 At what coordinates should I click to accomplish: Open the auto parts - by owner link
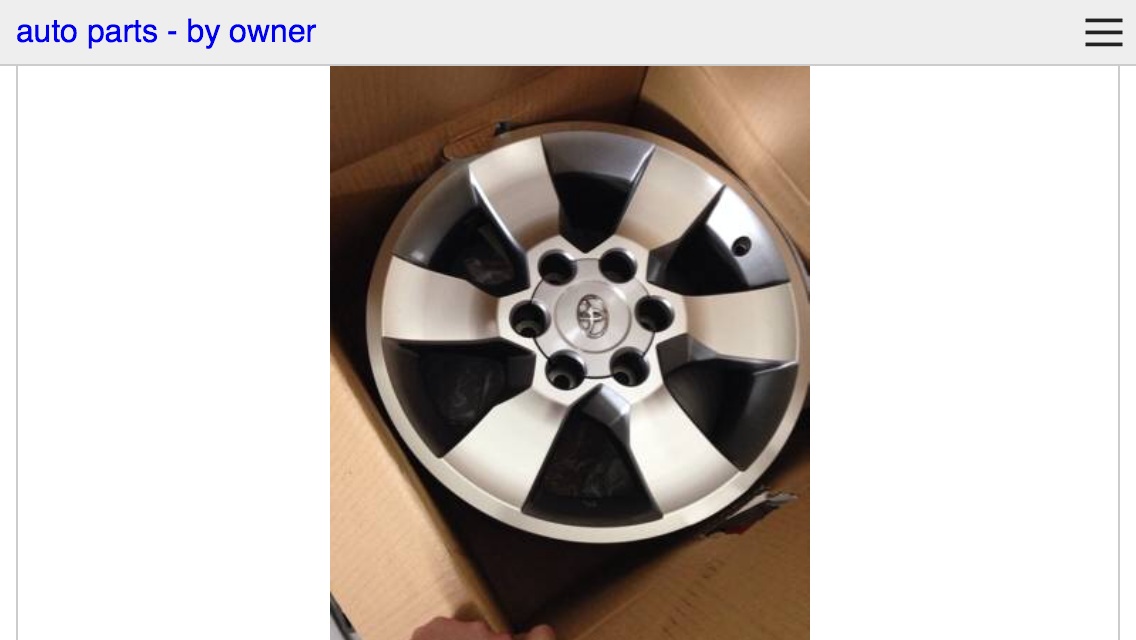[166, 32]
